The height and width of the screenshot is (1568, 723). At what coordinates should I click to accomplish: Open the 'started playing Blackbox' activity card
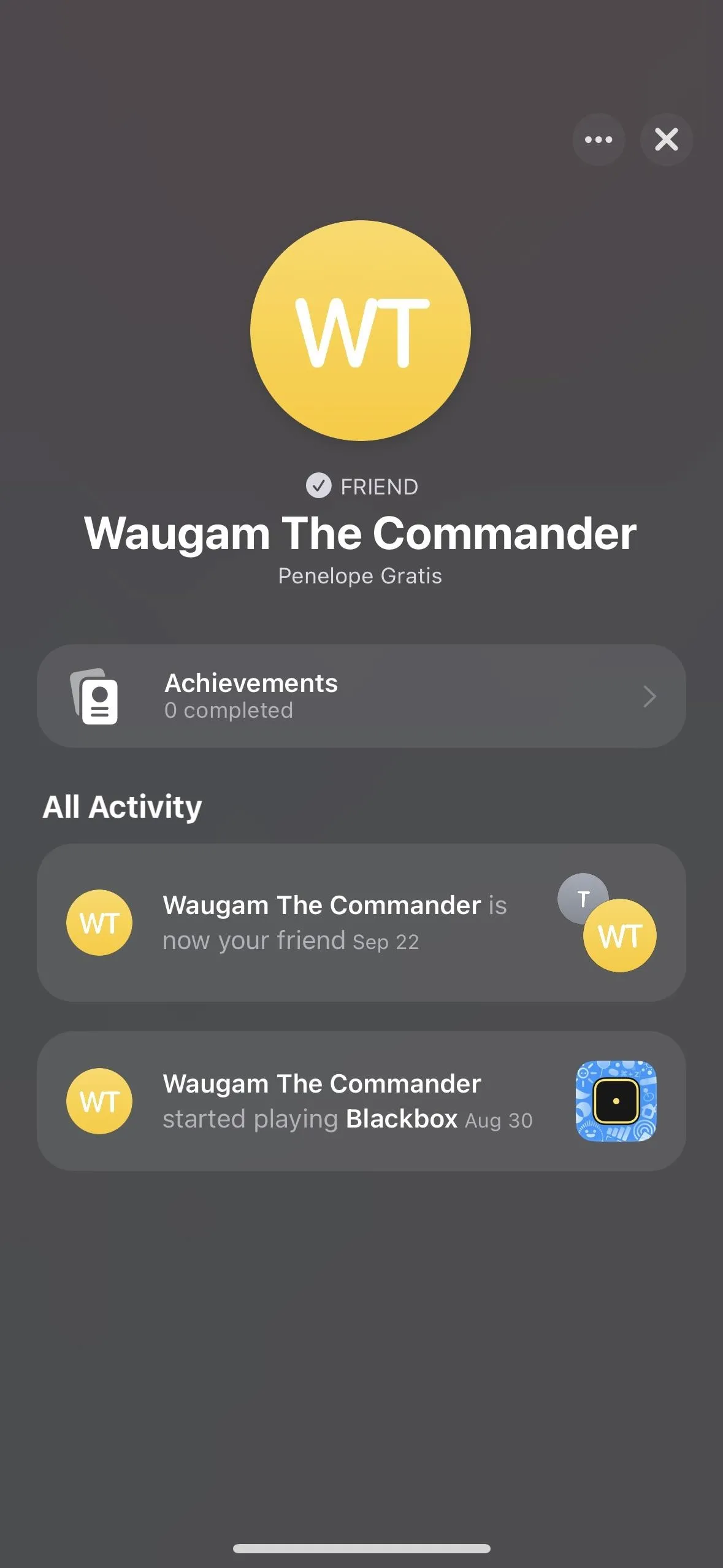361,1101
